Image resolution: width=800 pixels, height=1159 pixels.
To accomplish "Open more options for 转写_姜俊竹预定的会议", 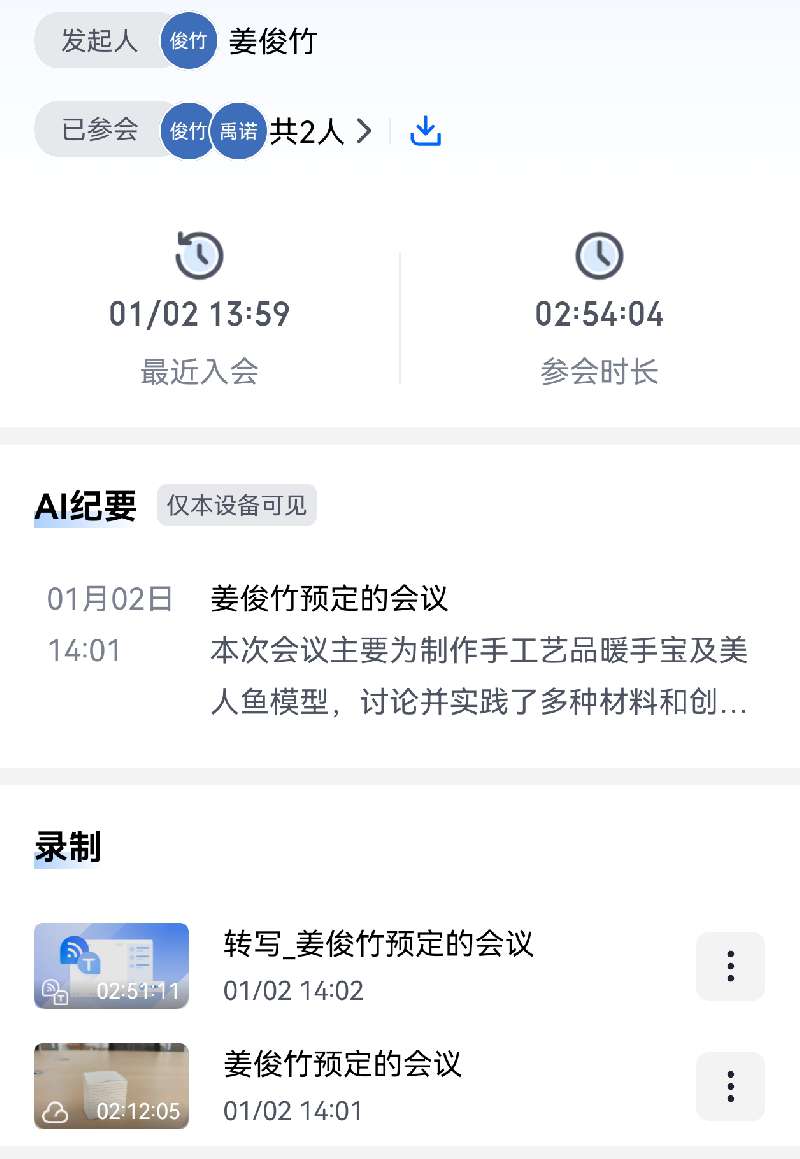I will click(x=730, y=966).
